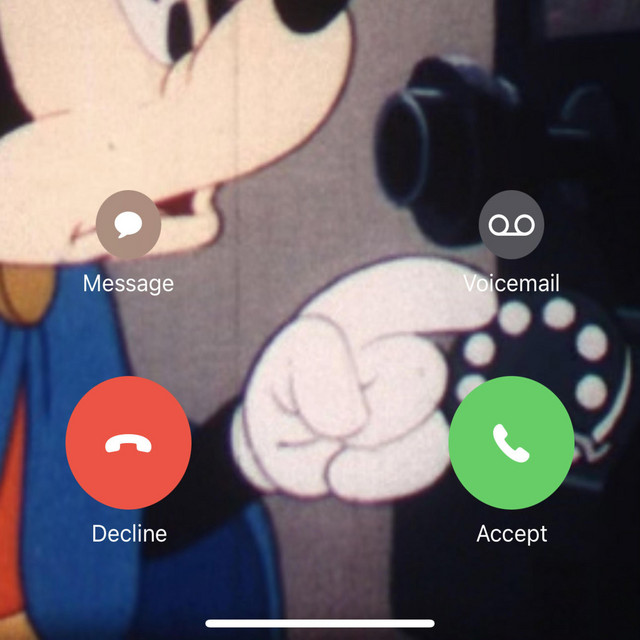The width and height of the screenshot is (640, 640).
Task: Send the caller to voicemail
Action: click(511, 222)
